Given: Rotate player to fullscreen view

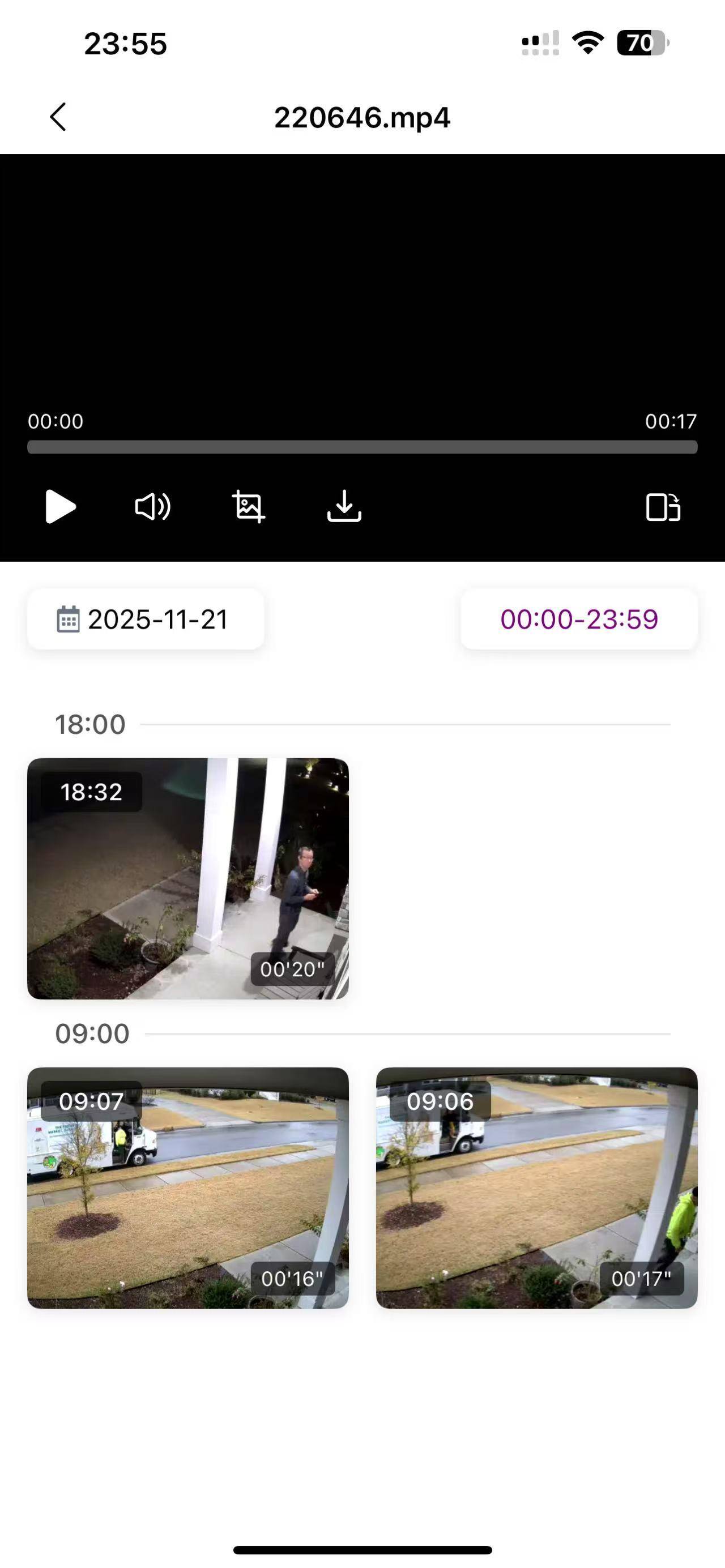Looking at the screenshot, I should [x=663, y=506].
